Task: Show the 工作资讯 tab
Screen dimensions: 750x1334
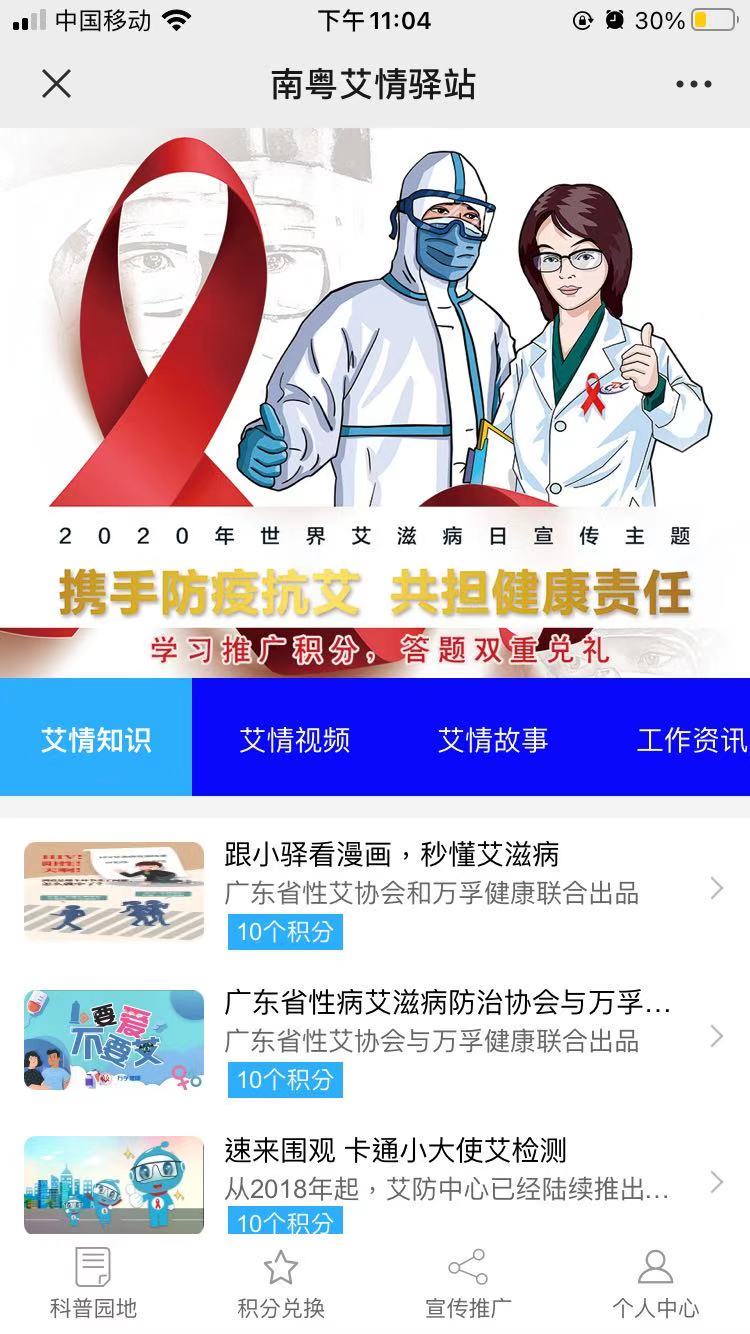Action: coord(691,739)
